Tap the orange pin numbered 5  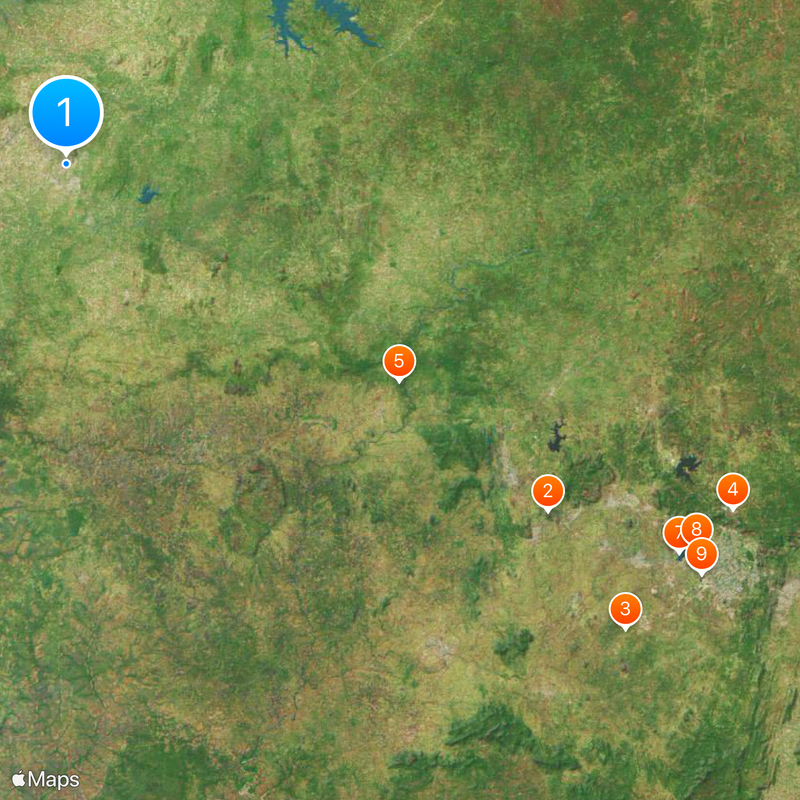[399, 361]
